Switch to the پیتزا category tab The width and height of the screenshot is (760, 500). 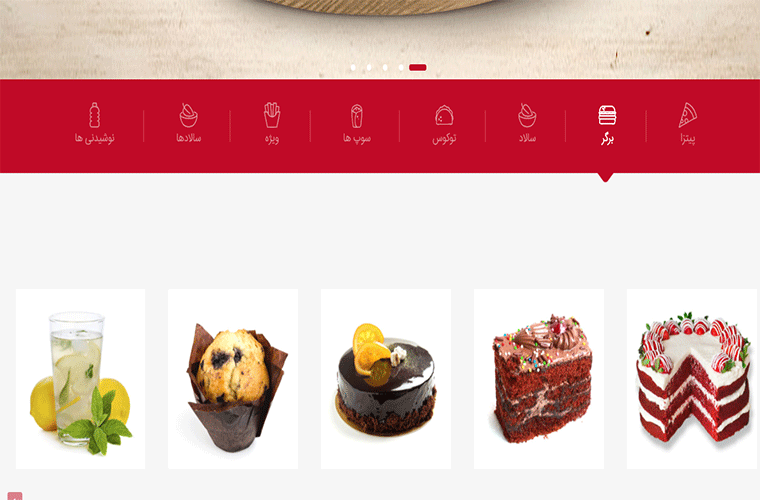click(686, 125)
